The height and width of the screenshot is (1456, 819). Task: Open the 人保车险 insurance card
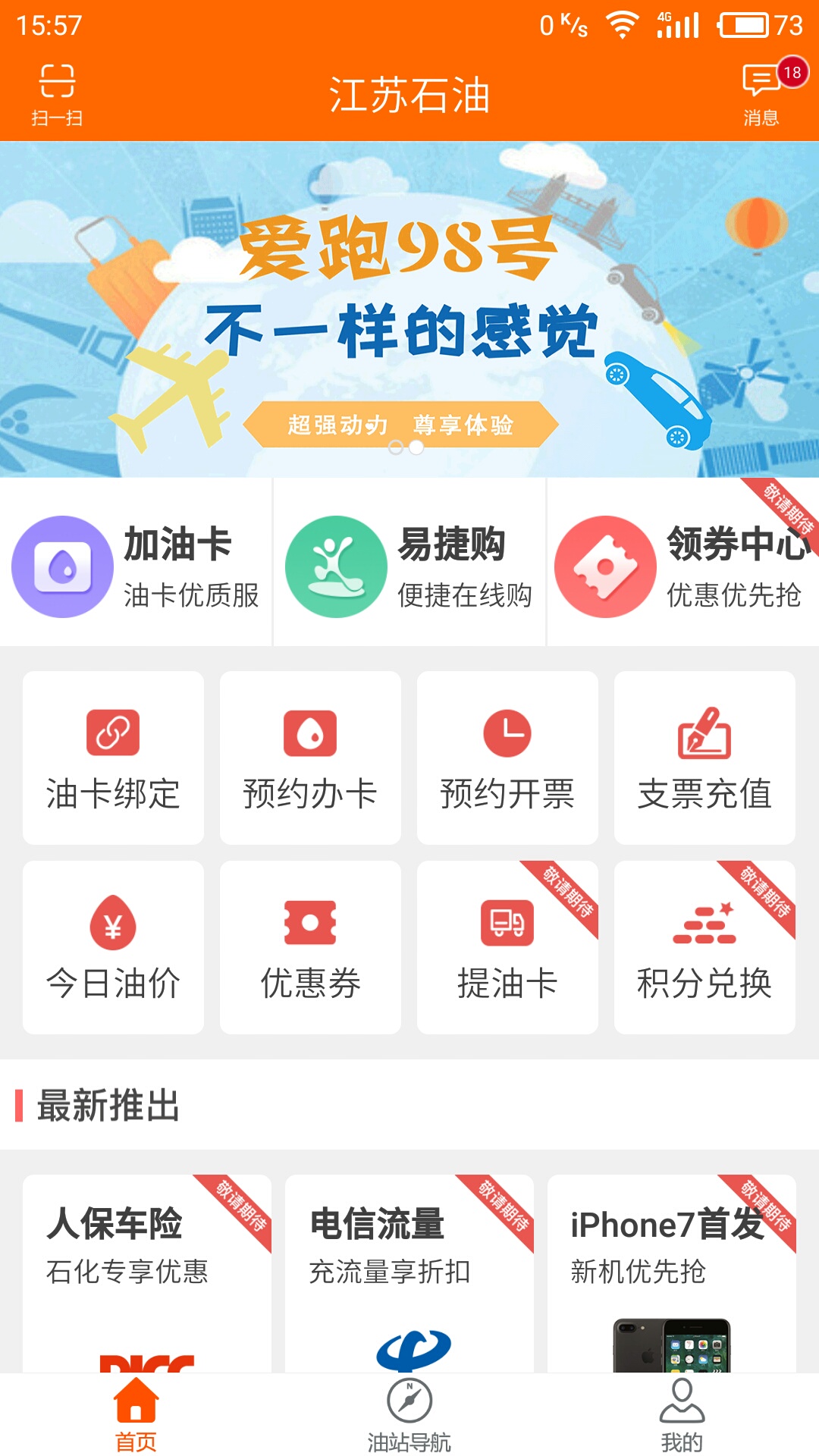(147, 1272)
